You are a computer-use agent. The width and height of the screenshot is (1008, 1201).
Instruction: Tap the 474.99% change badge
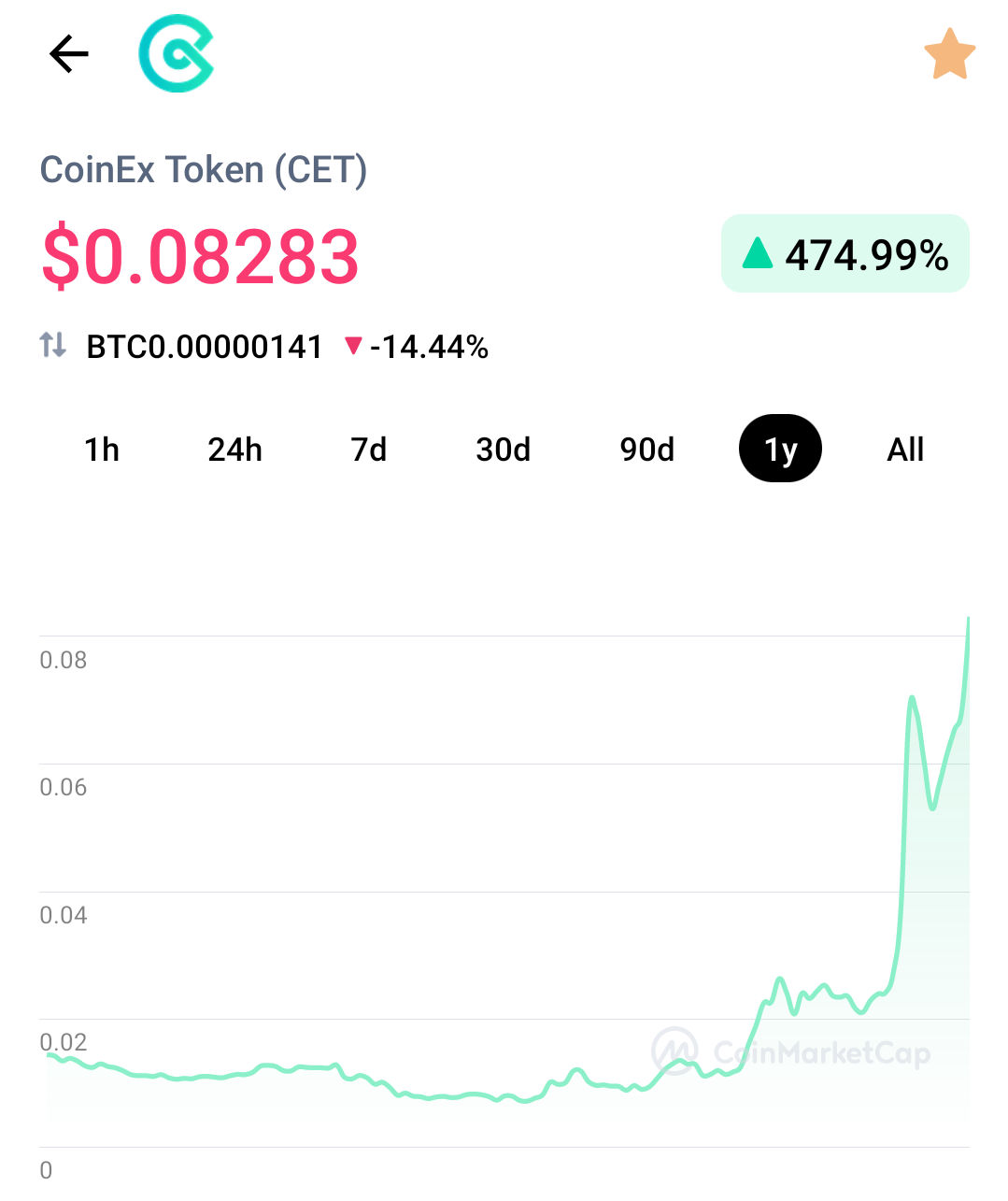point(845,254)
